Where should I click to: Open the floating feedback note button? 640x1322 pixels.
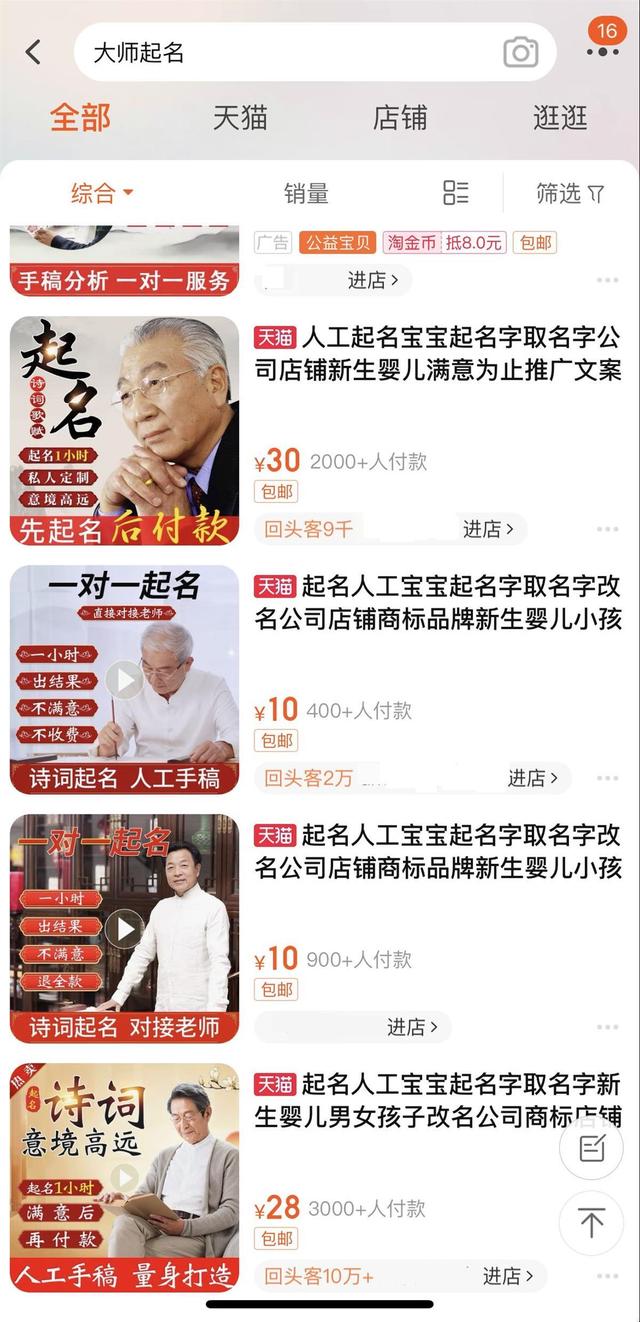591,1148
